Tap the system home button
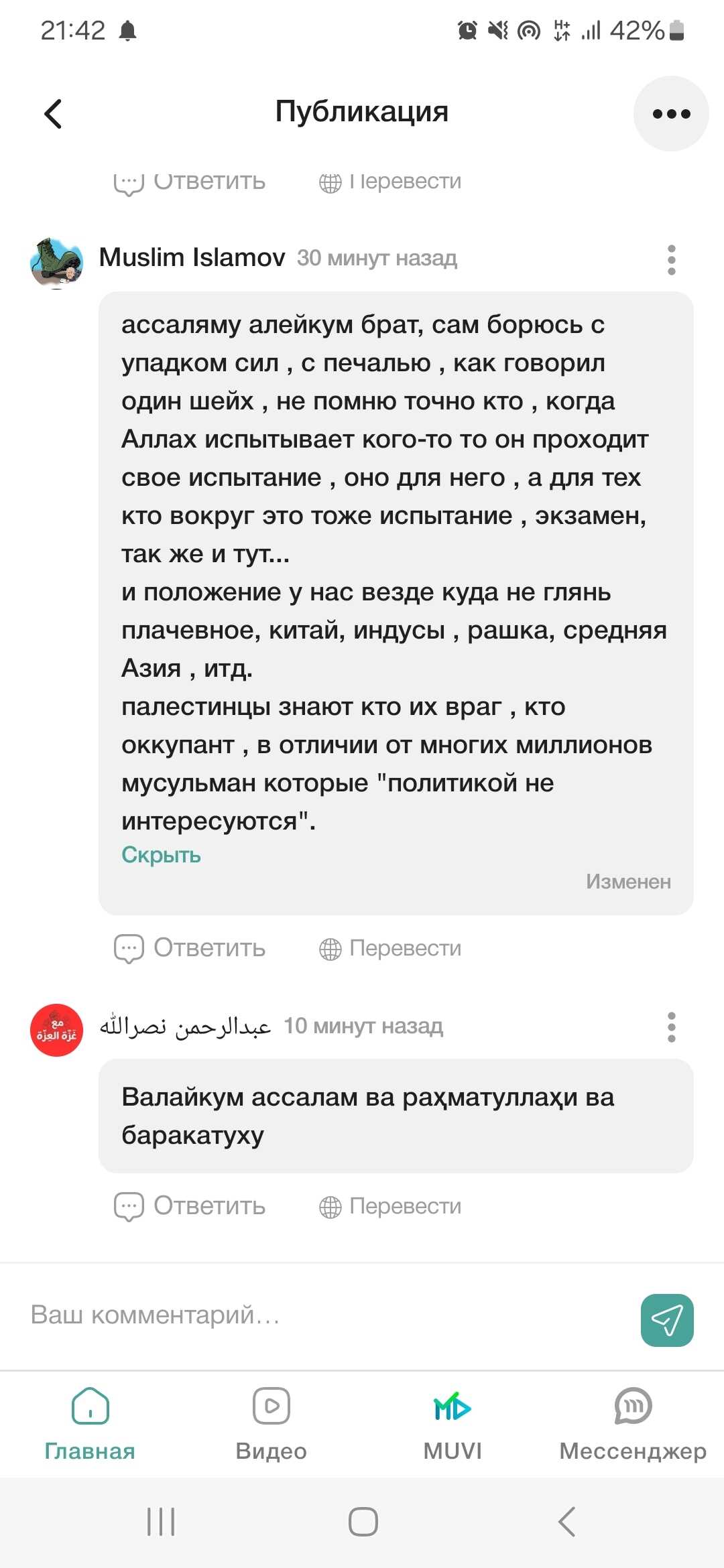 coord(363,1521)
